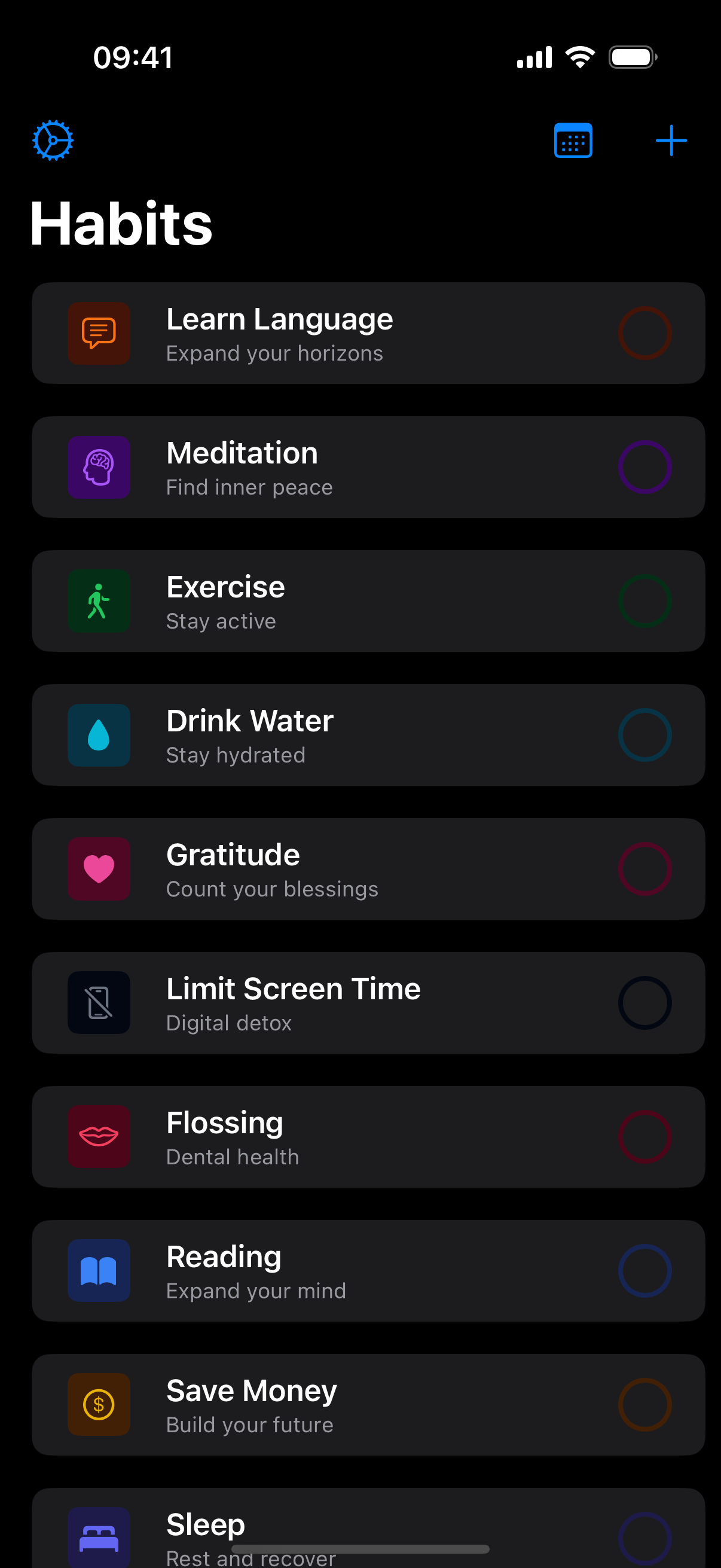Tap the Reading book icon

click(x=99, y=1271)
